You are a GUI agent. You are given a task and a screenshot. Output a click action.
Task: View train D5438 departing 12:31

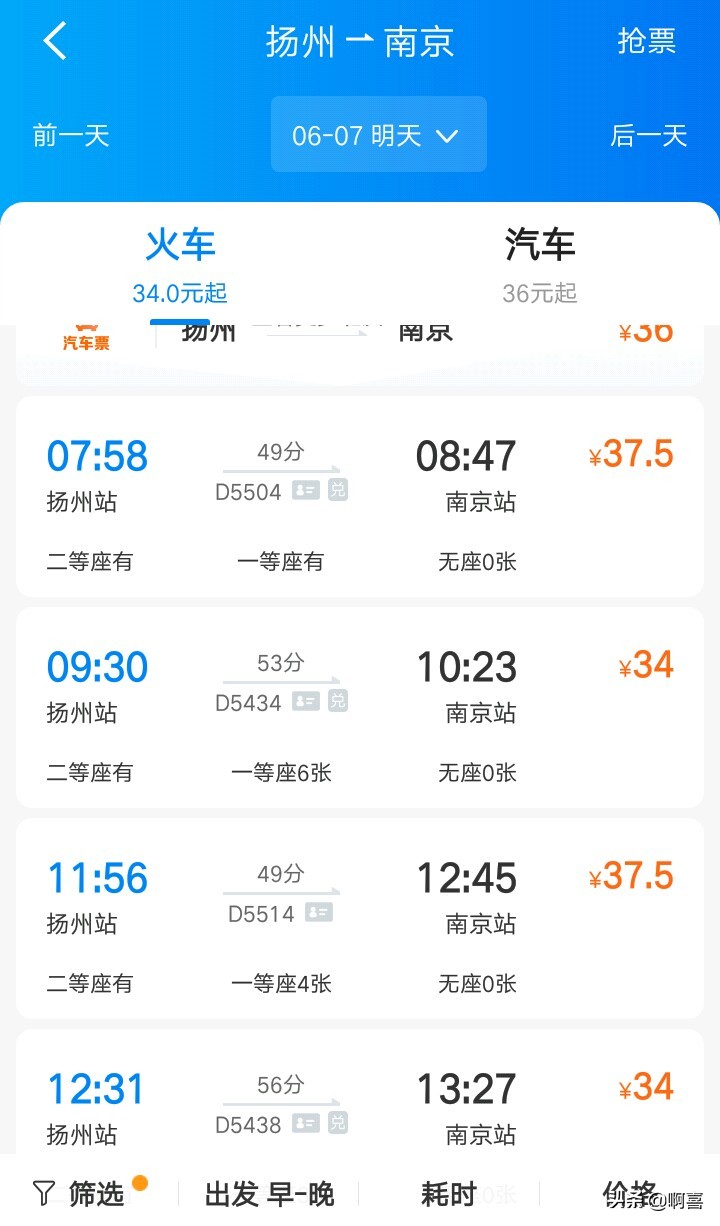coord(360,1092)
